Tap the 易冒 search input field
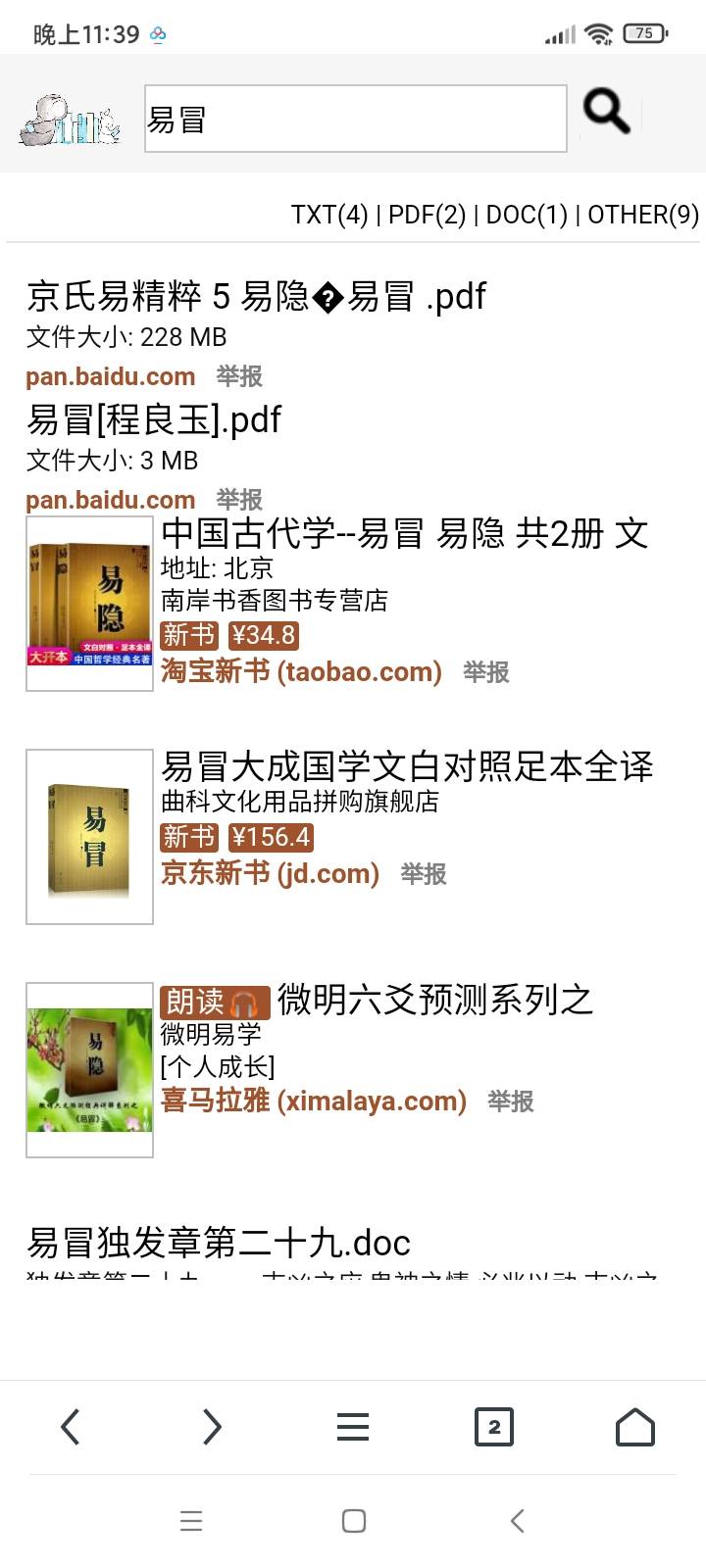Viewport: 706px width, 1568px height. tap(353, 118)
